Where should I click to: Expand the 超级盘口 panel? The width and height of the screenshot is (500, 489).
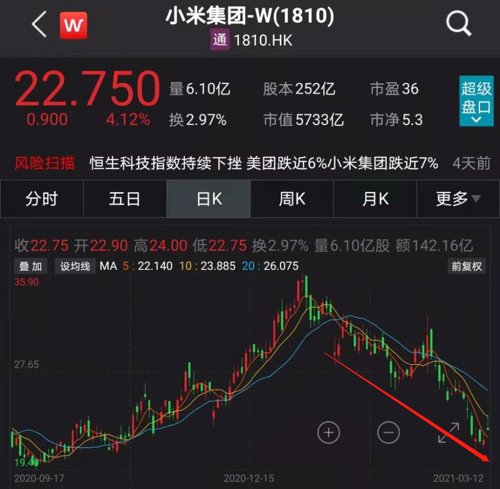(476, 101)
